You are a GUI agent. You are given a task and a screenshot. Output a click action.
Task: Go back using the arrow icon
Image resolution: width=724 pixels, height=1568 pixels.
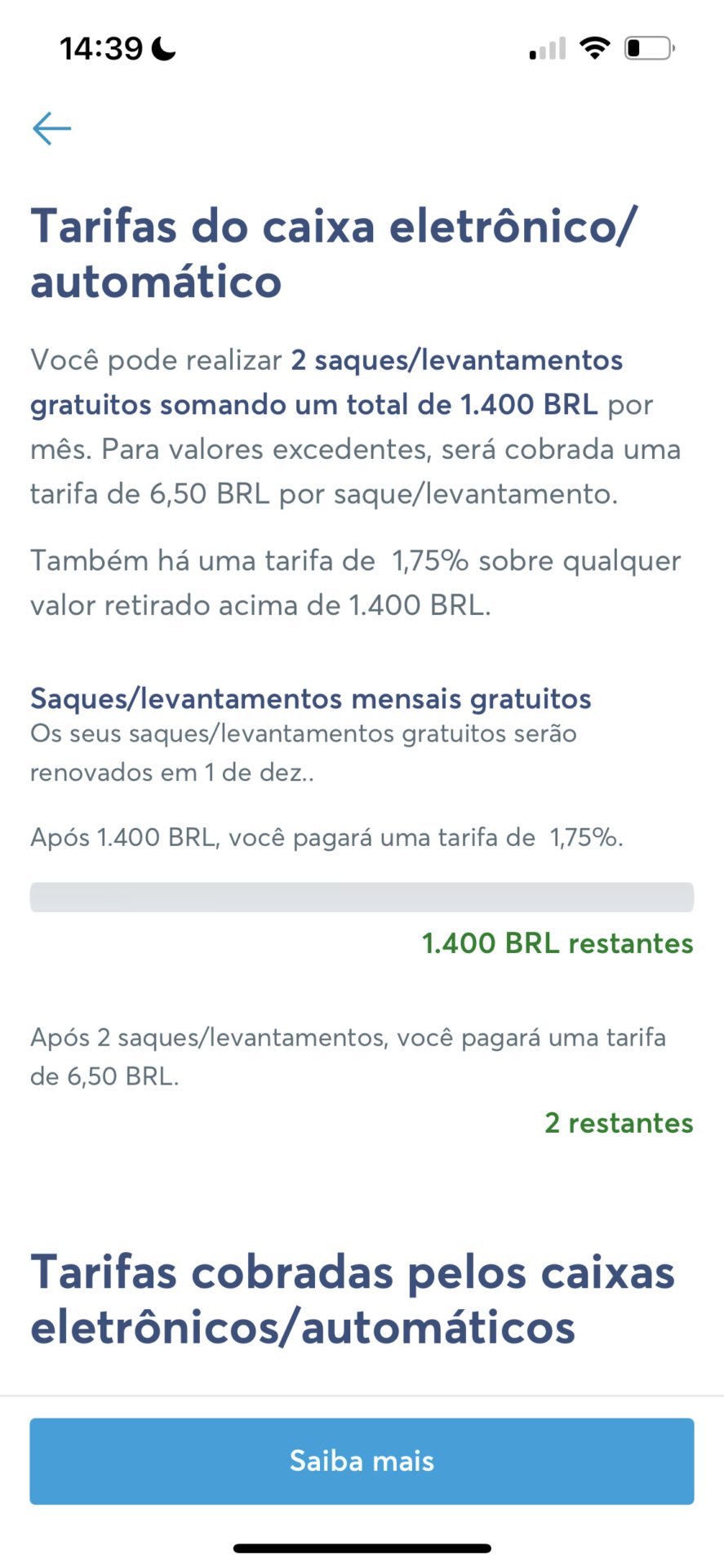52,128
